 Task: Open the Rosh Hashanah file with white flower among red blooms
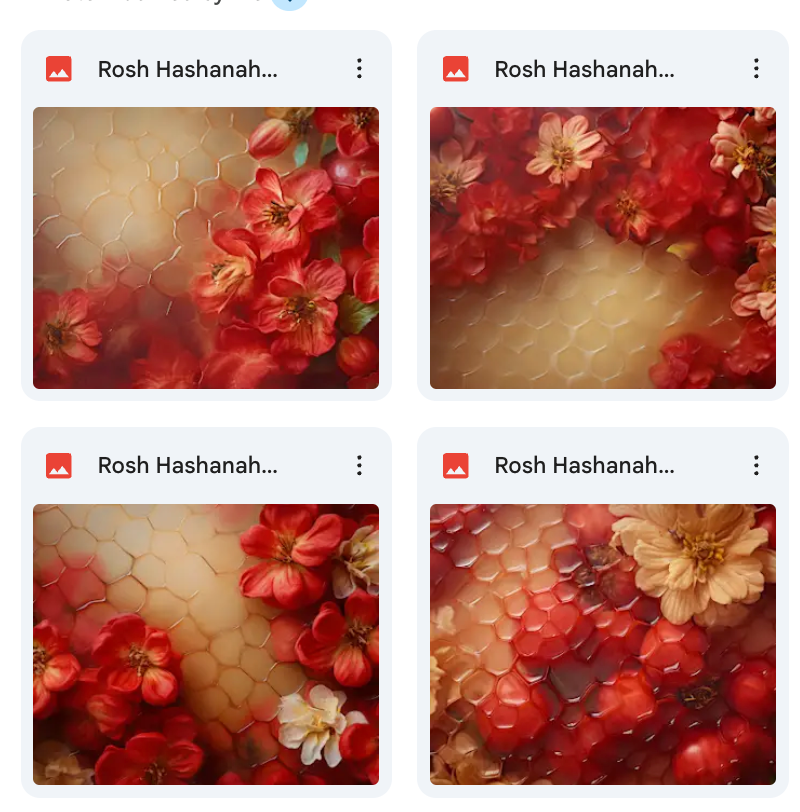(205, 644)
